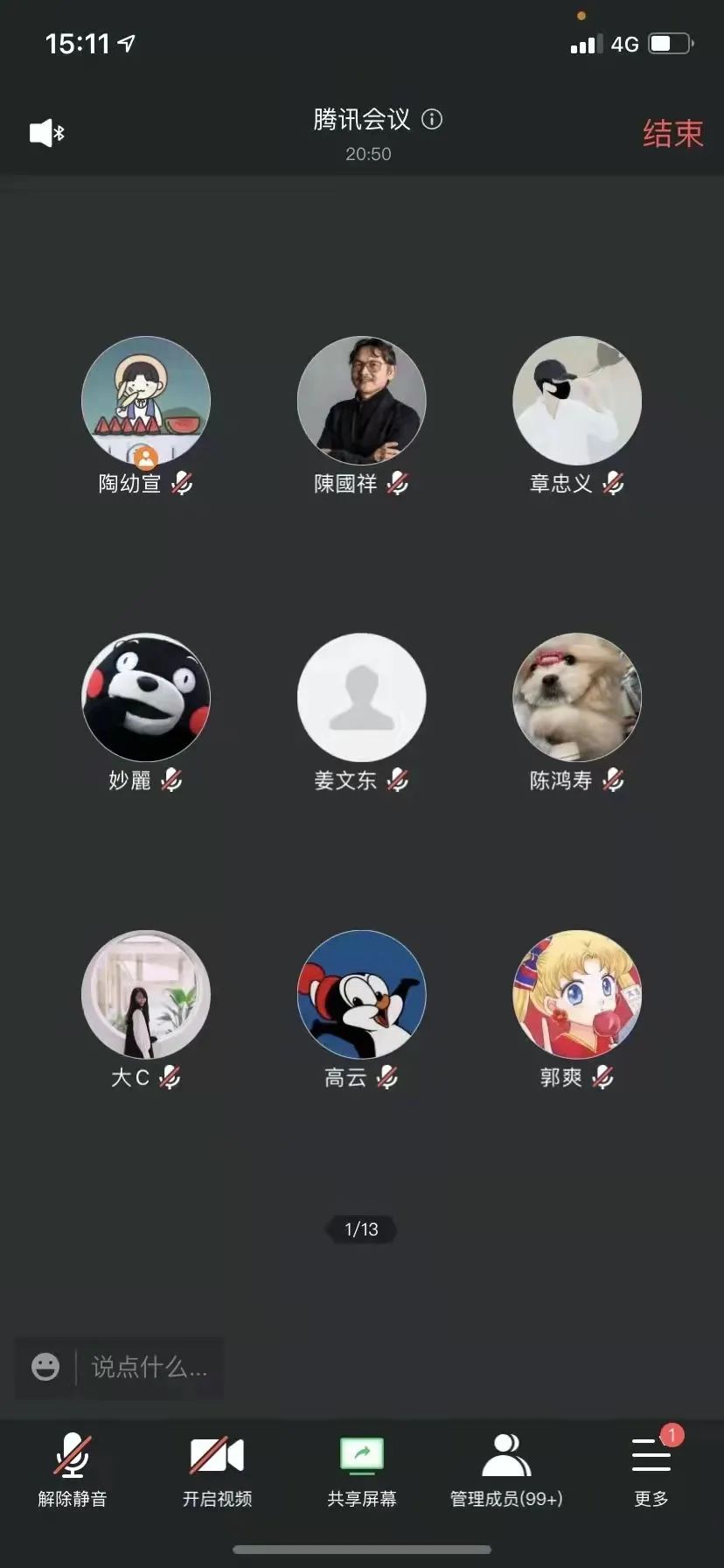Tap the 说点什么 chat input
The image size is (724, 1568).
(x=149, y=1367)
